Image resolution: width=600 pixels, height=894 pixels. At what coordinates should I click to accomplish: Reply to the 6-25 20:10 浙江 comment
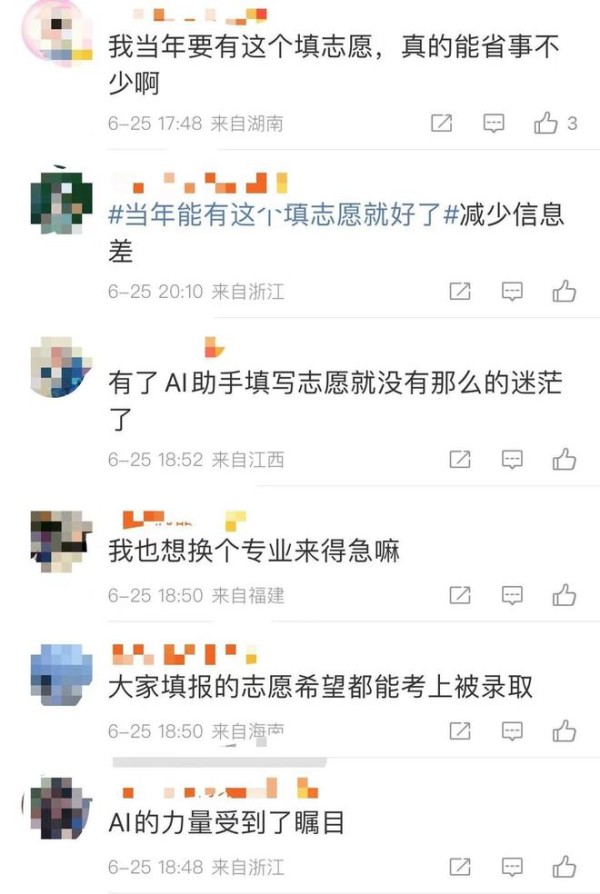(511, 292)
